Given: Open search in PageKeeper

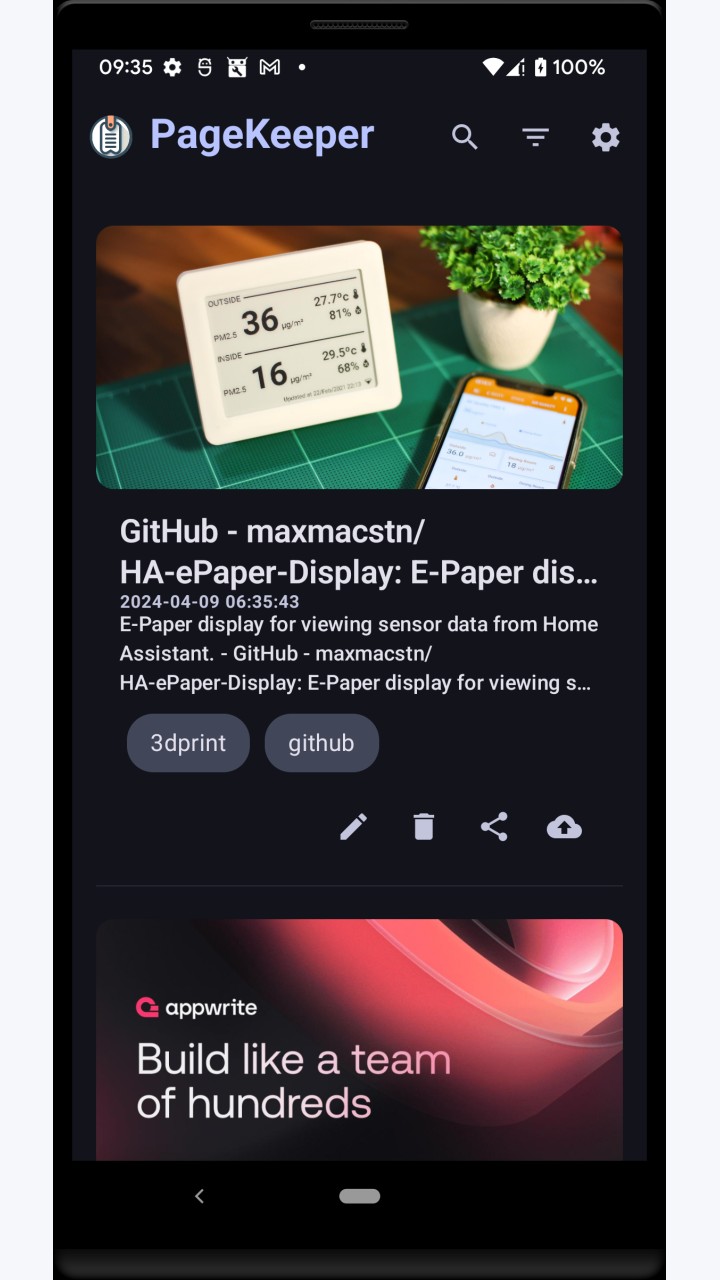Looking at the screenshot, I should 465,137.
